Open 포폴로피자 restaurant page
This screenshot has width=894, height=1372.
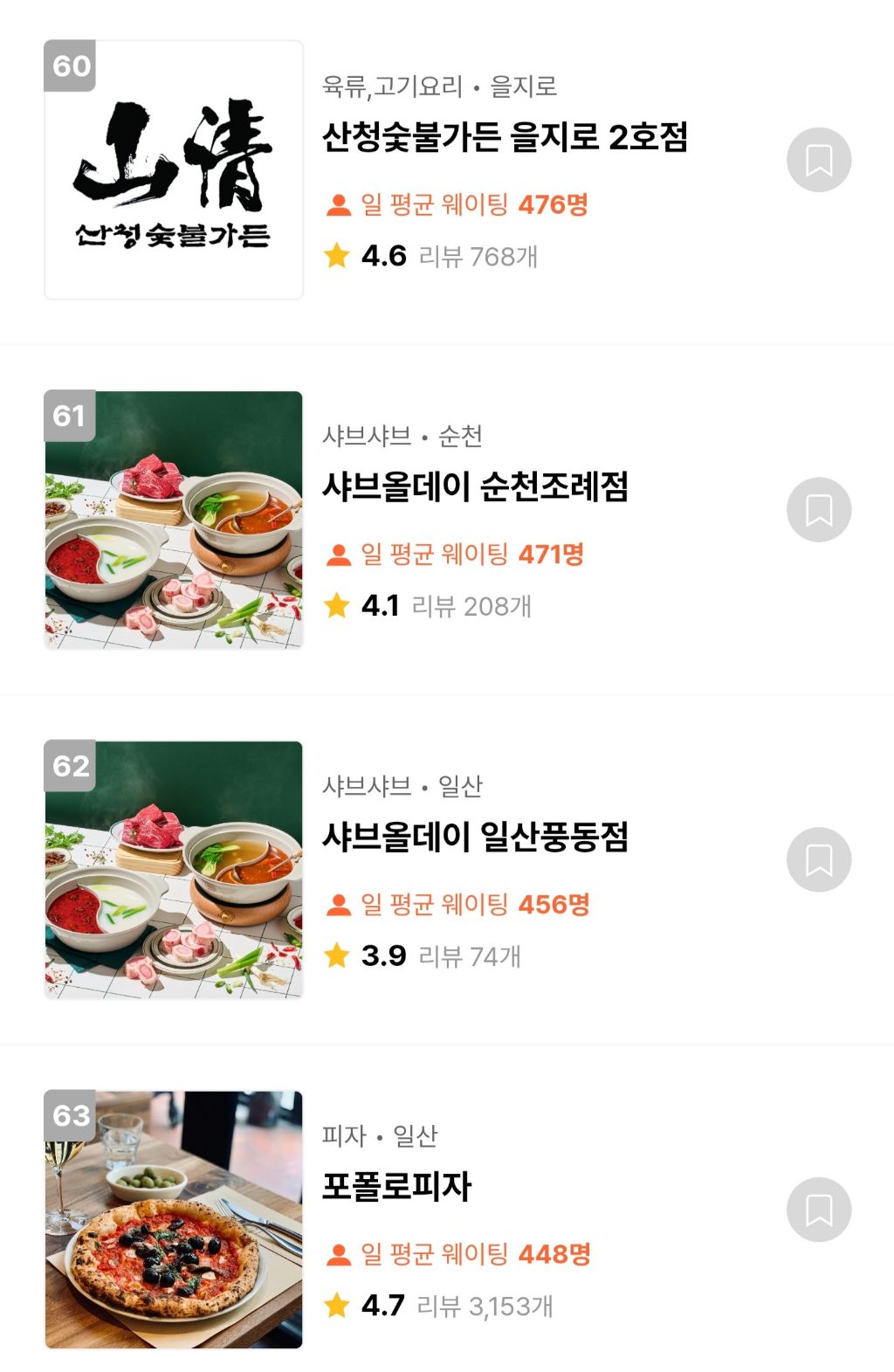(x=397, y=1187)
